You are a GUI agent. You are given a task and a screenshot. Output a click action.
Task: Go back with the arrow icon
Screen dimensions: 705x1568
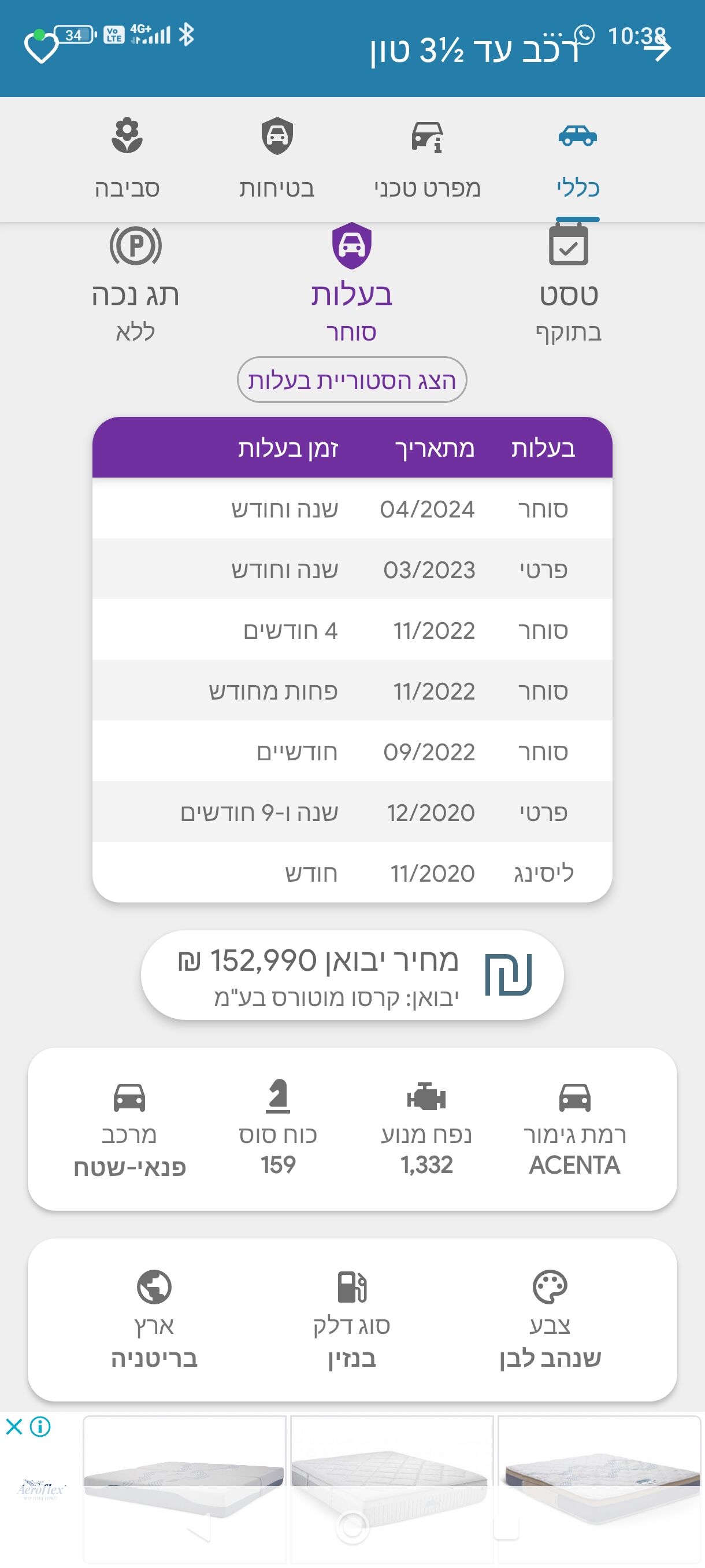(x=657, y=49)
